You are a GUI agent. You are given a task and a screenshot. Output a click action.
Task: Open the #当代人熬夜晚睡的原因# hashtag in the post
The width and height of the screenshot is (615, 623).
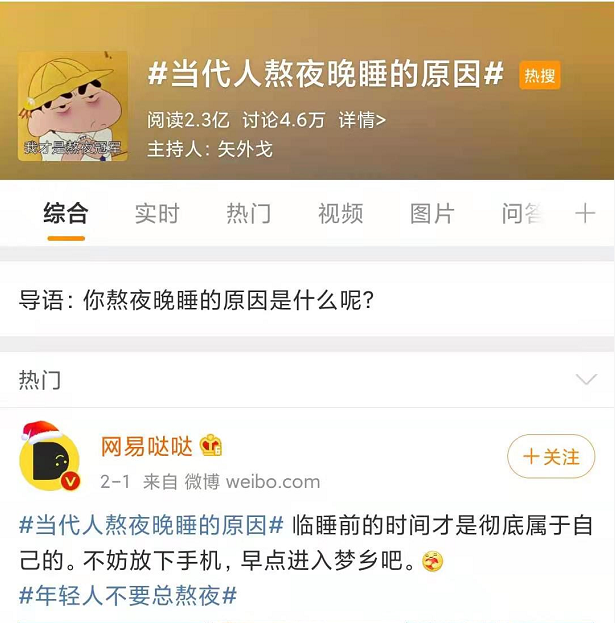pyautogui.click(x=152, y=525)
